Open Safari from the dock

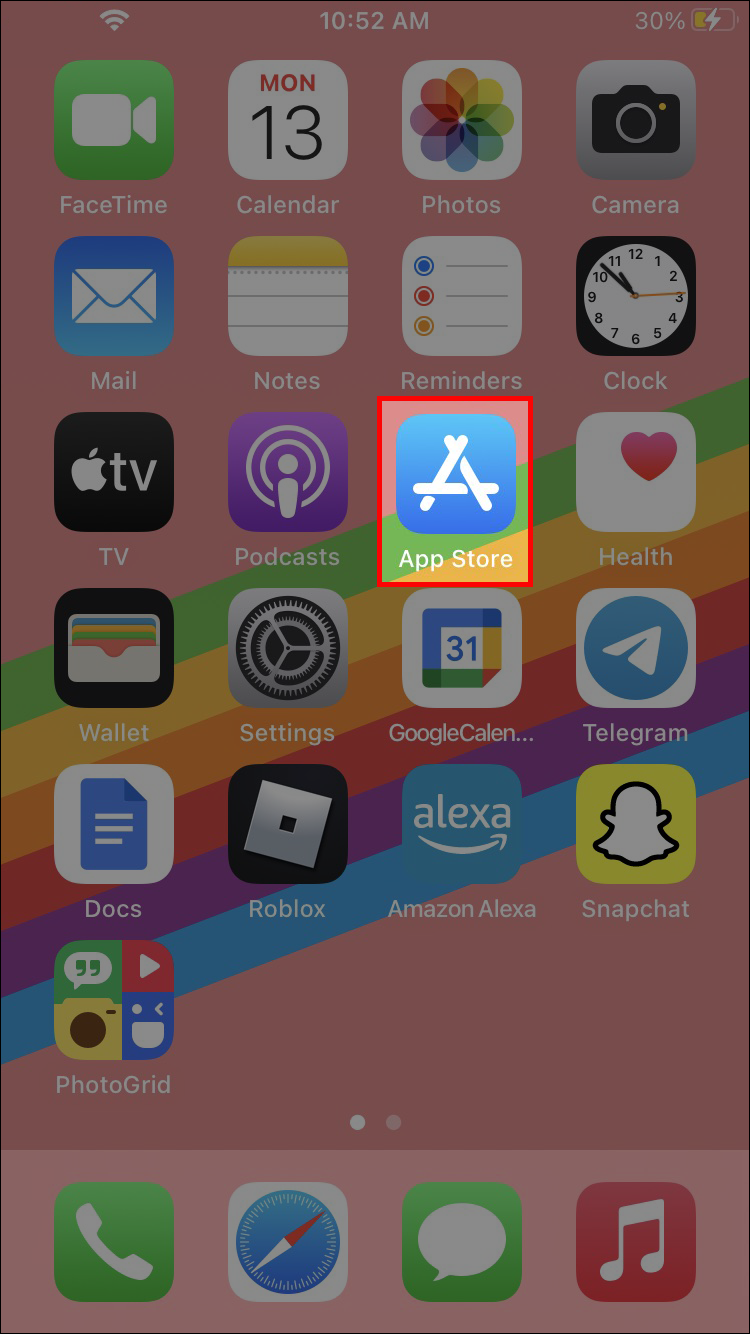[288, 1242]
